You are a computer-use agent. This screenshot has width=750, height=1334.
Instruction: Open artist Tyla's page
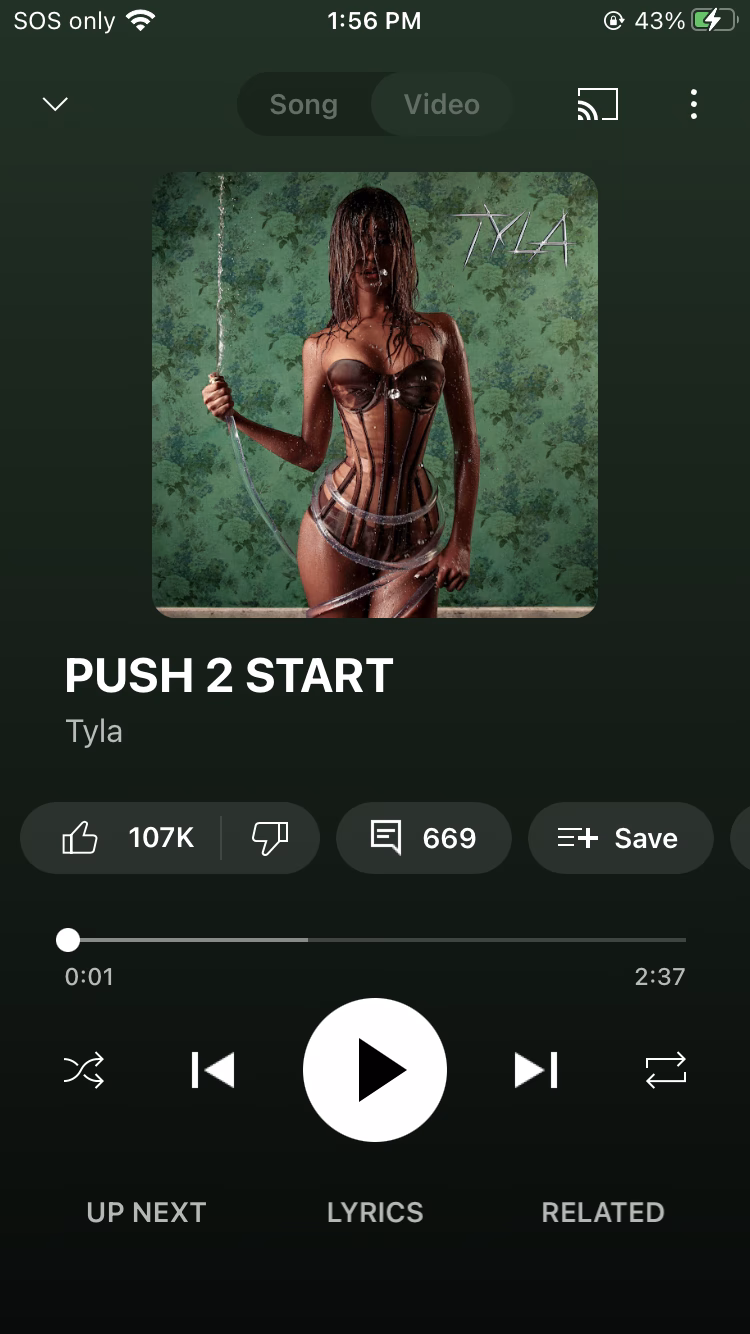tap(94, 731)
